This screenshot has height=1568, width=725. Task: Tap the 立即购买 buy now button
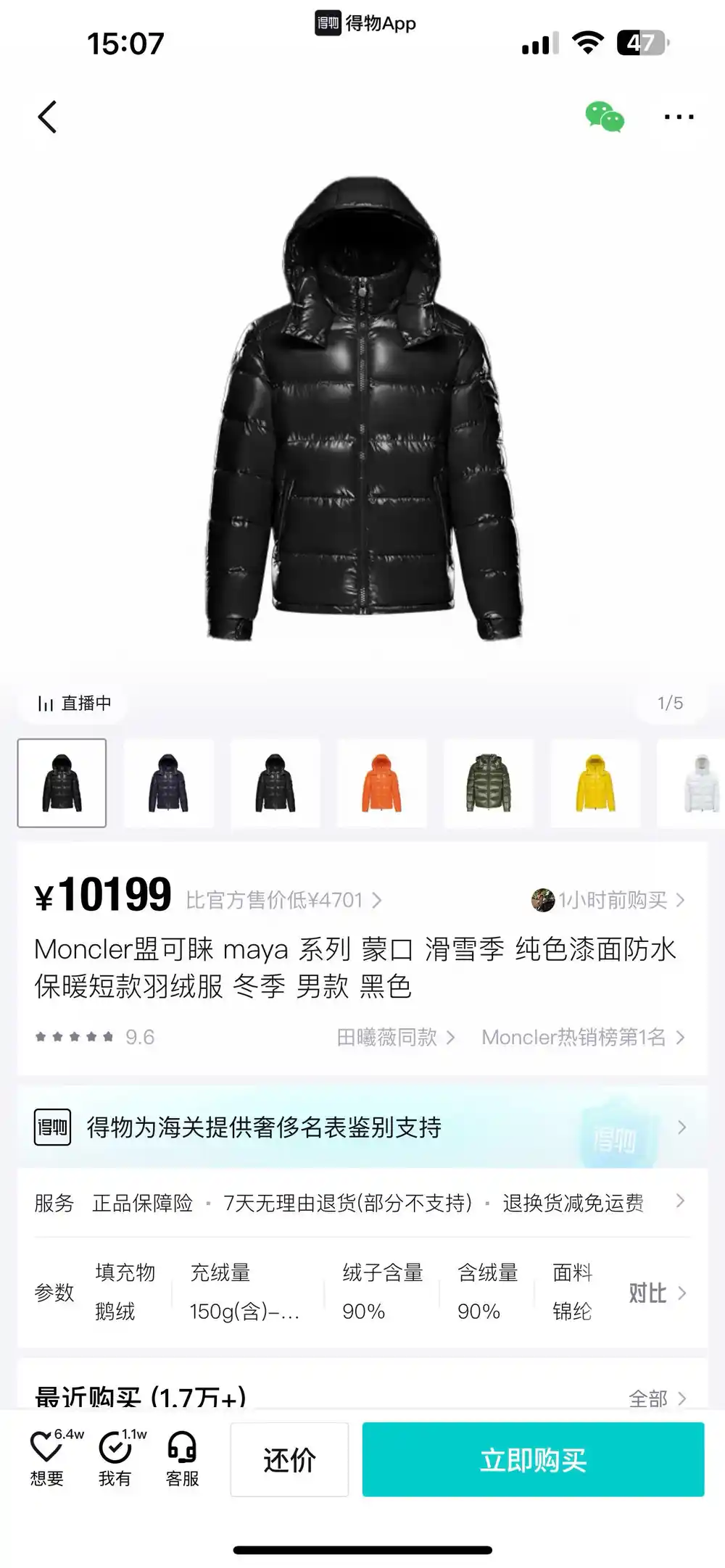pos(533,1459)
